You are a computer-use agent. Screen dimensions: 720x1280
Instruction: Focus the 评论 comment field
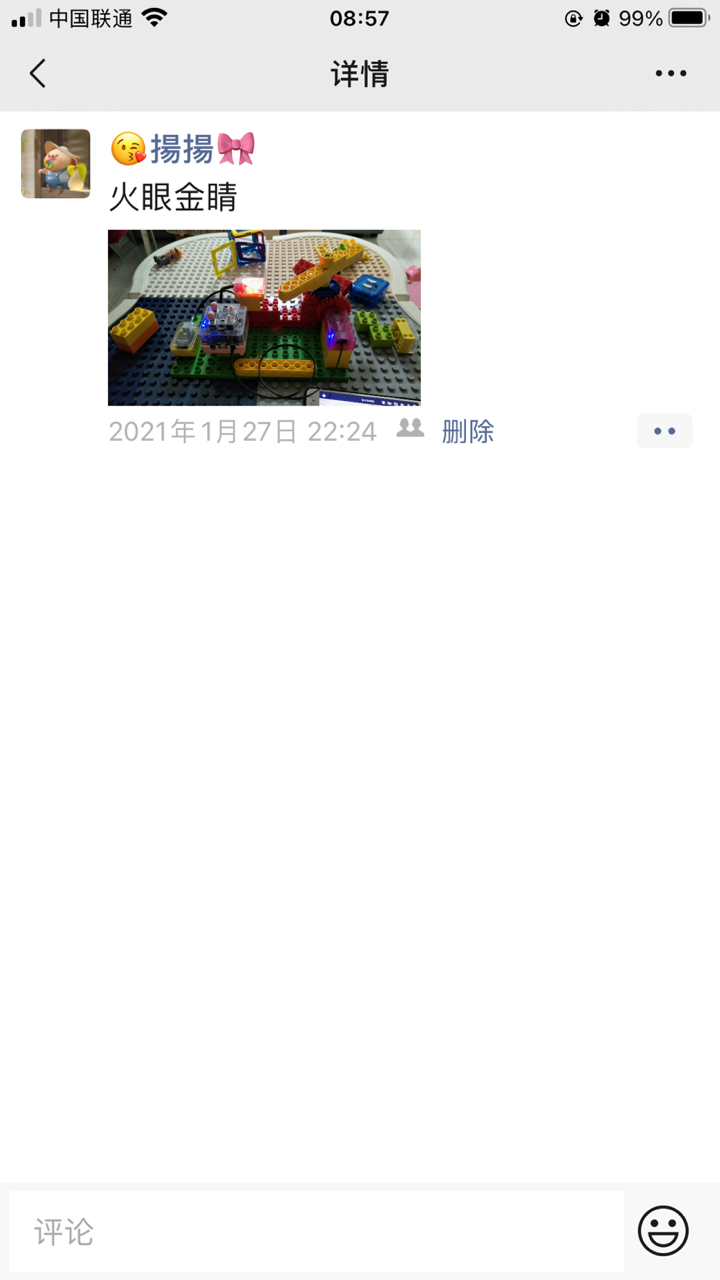(316, 1231)
